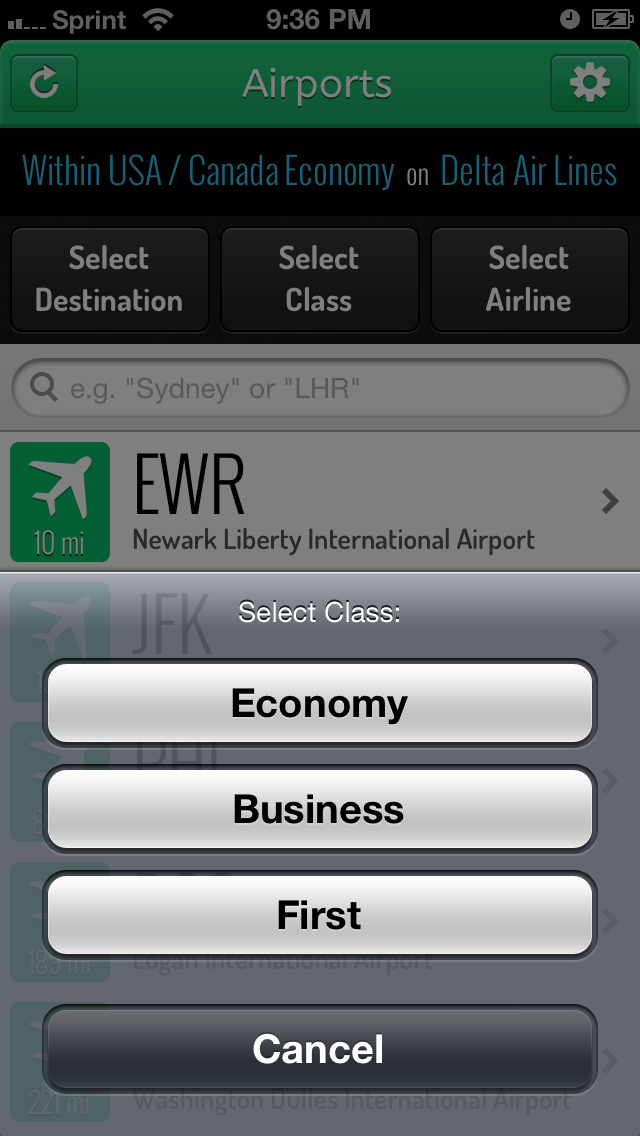Open the EWR Newark Liberty airport row
Image resolution: width=640 pixels, height=1136 pixels.
tap(320, 501)
